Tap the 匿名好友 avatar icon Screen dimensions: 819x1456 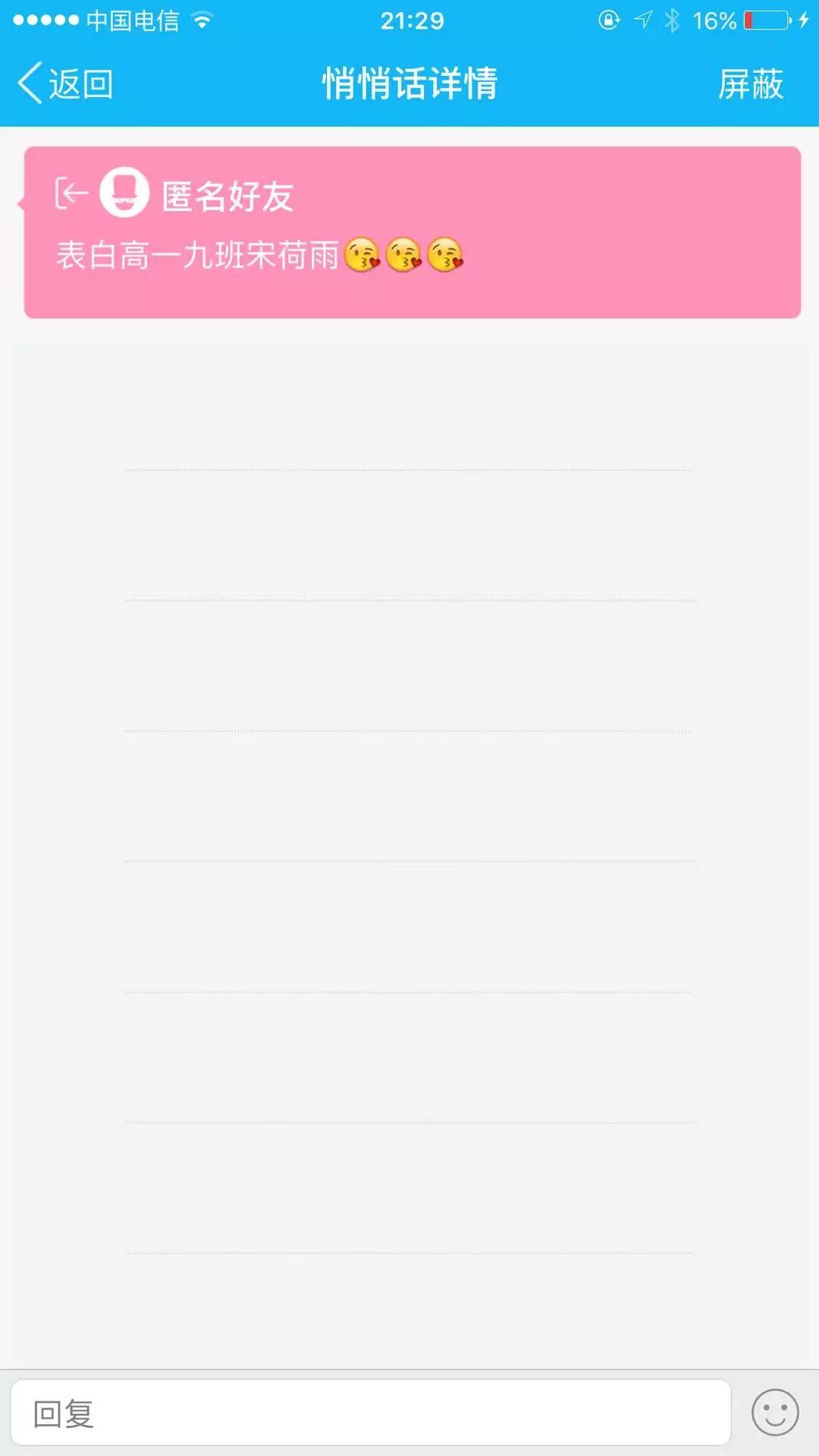(x=124, y=193)
